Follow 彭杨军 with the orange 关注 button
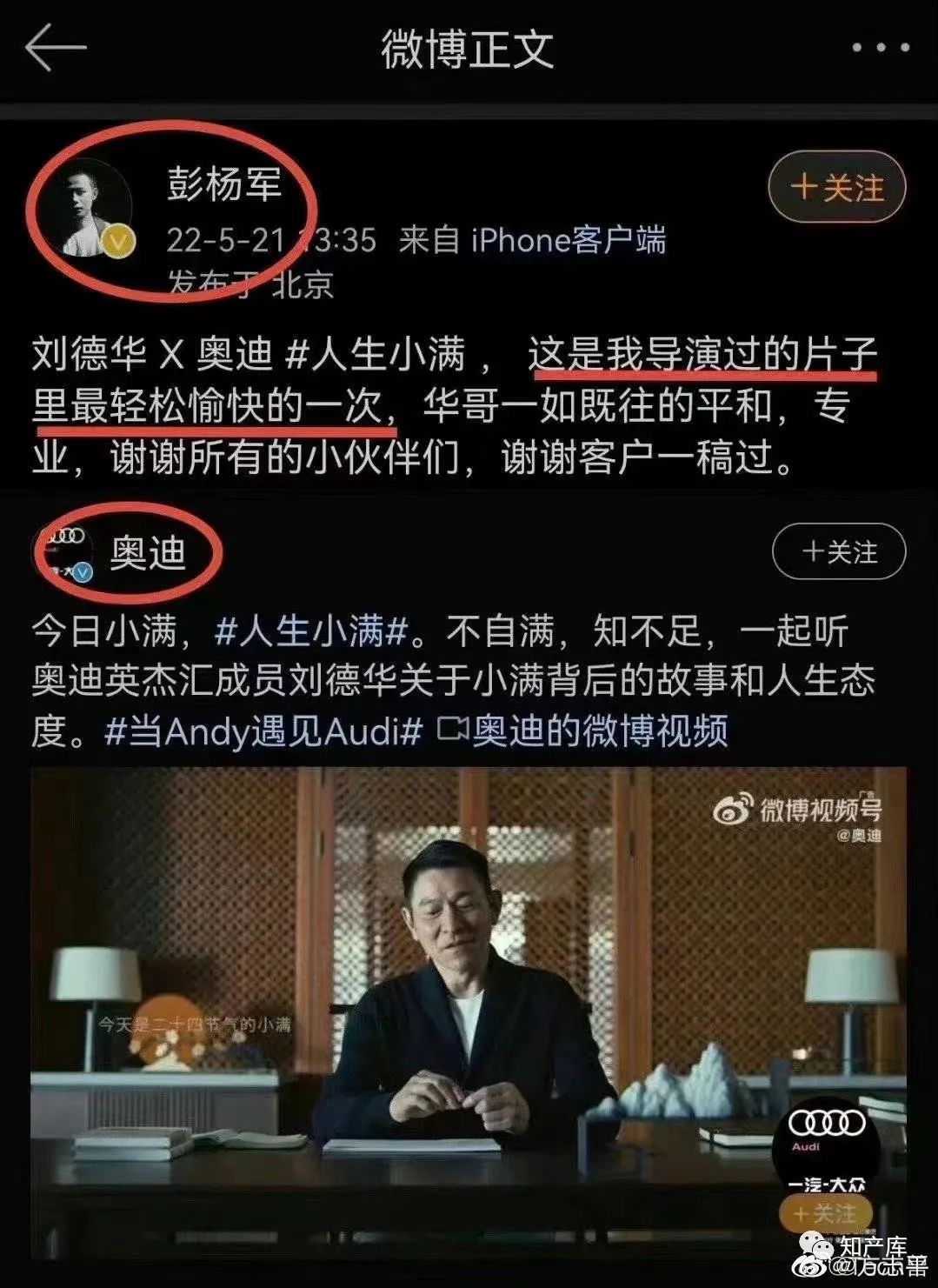Screen dimensions: 938x1288 [x=837, y=188]
